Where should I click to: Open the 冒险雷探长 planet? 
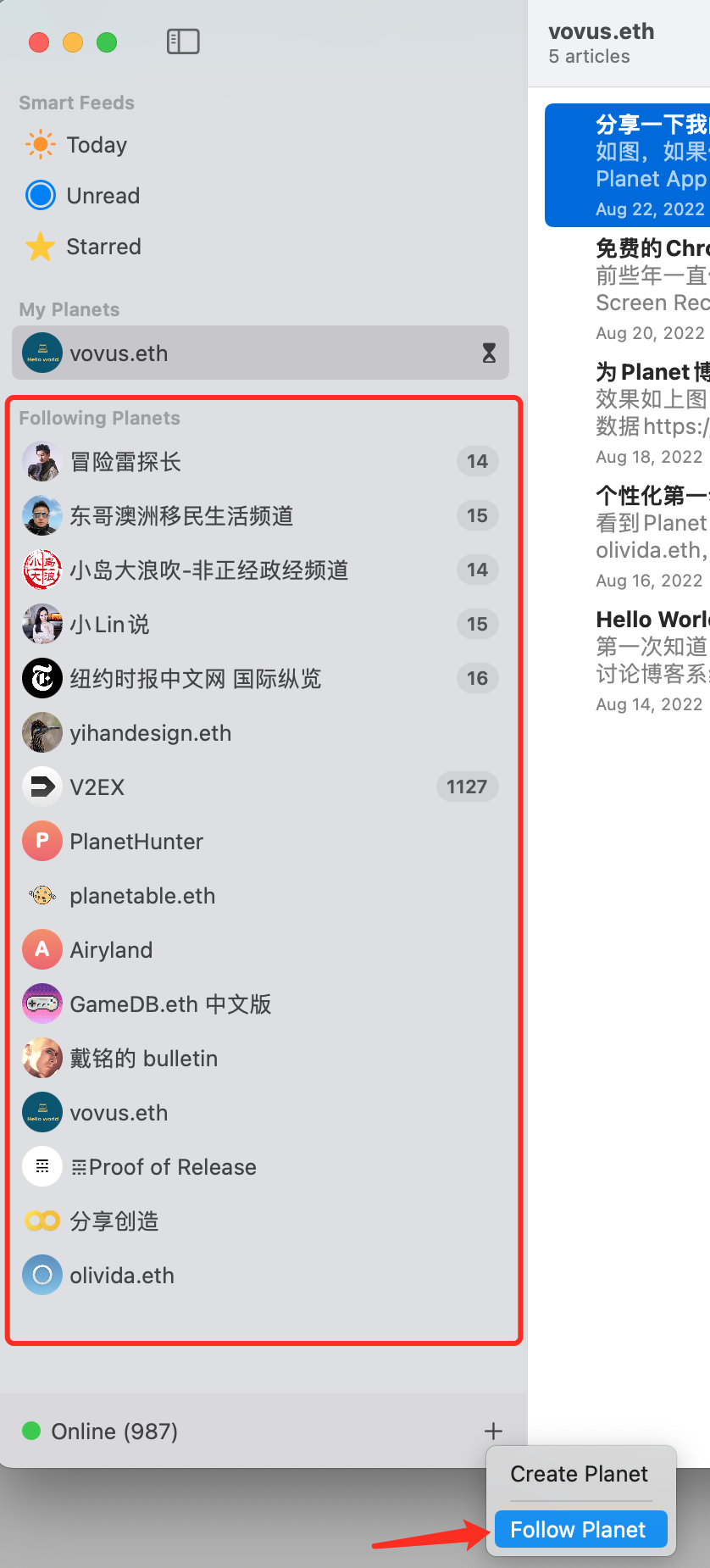(x=125, y=462)
